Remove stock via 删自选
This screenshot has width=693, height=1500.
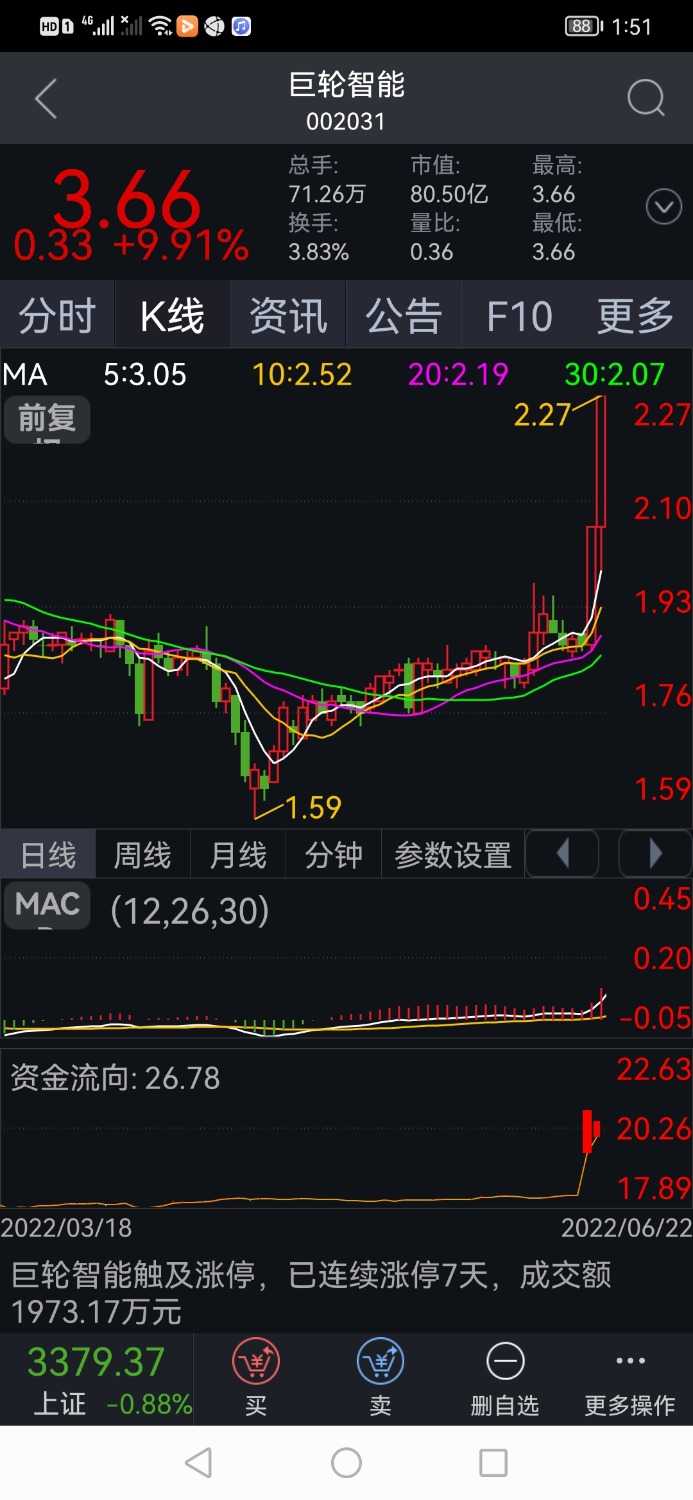(x=505, y=1379)
